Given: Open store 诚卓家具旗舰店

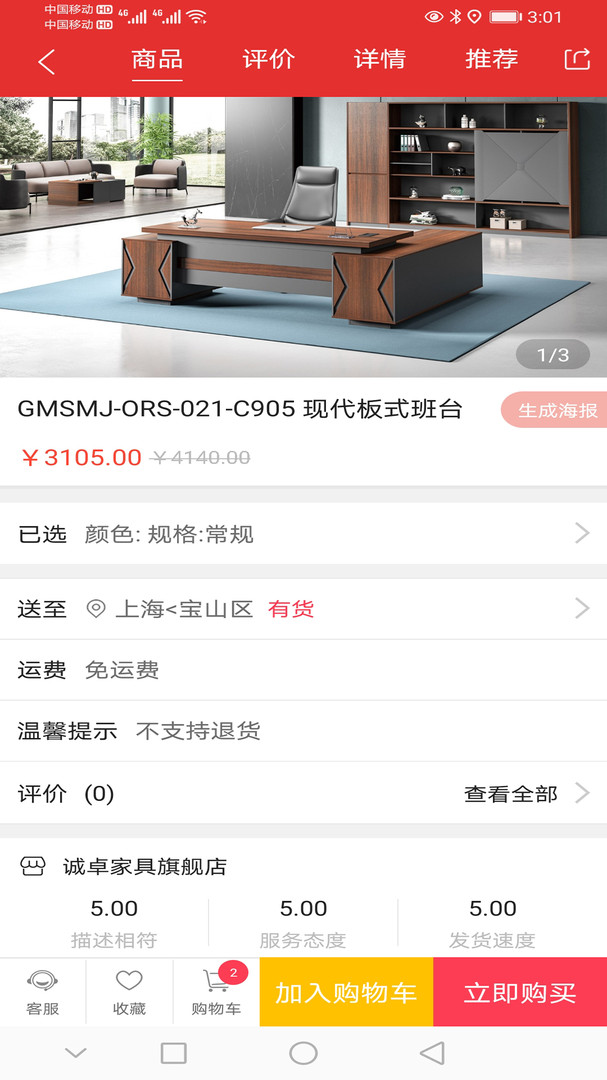Looking at the screenshot, I should 145,867.
